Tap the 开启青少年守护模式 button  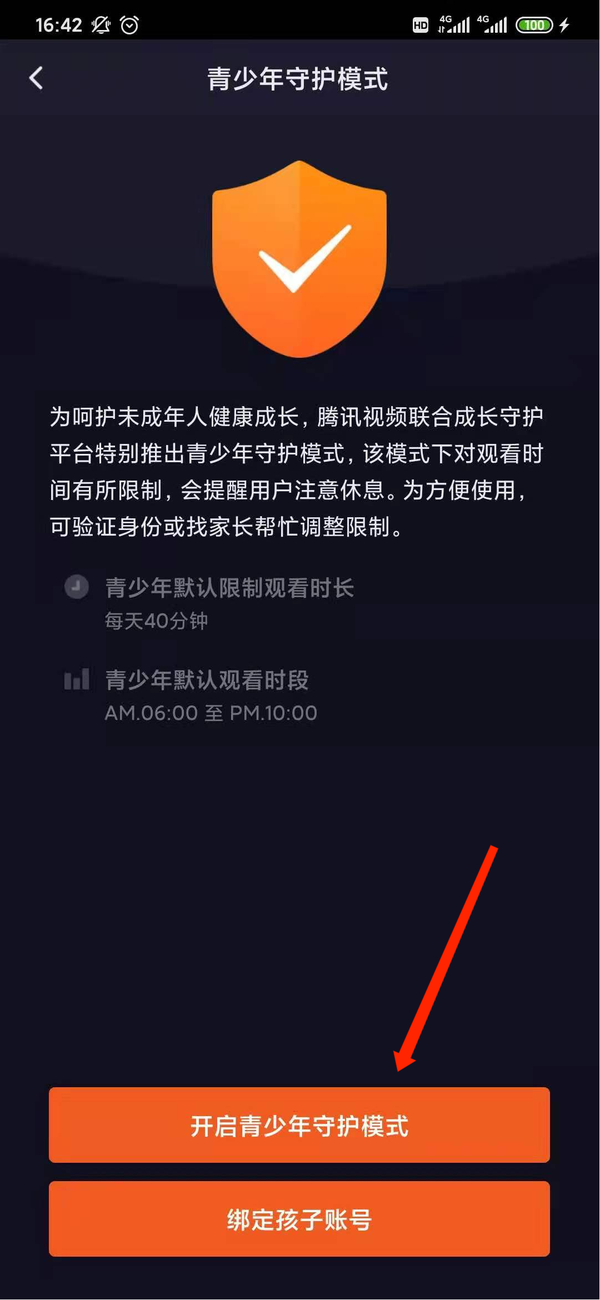coord(299,1125)
